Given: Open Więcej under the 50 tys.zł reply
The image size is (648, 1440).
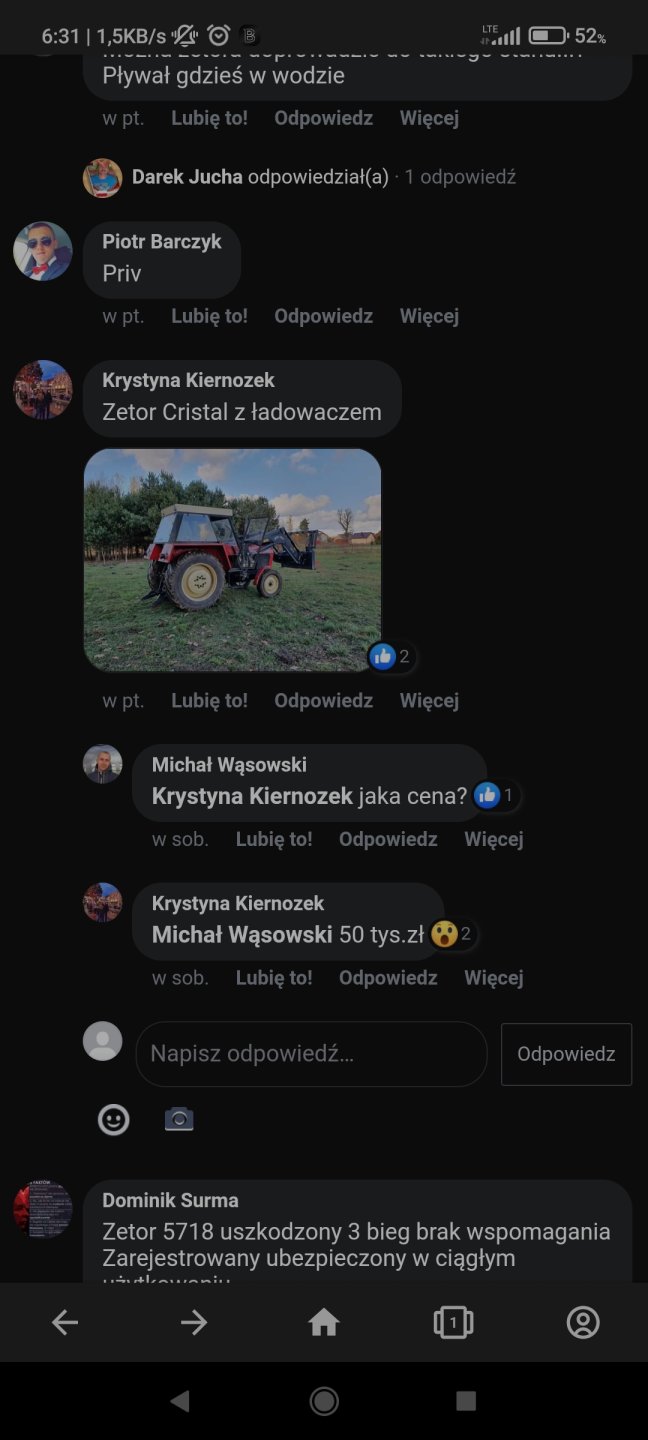Looking at the screenshot, I should click(493, 977).
